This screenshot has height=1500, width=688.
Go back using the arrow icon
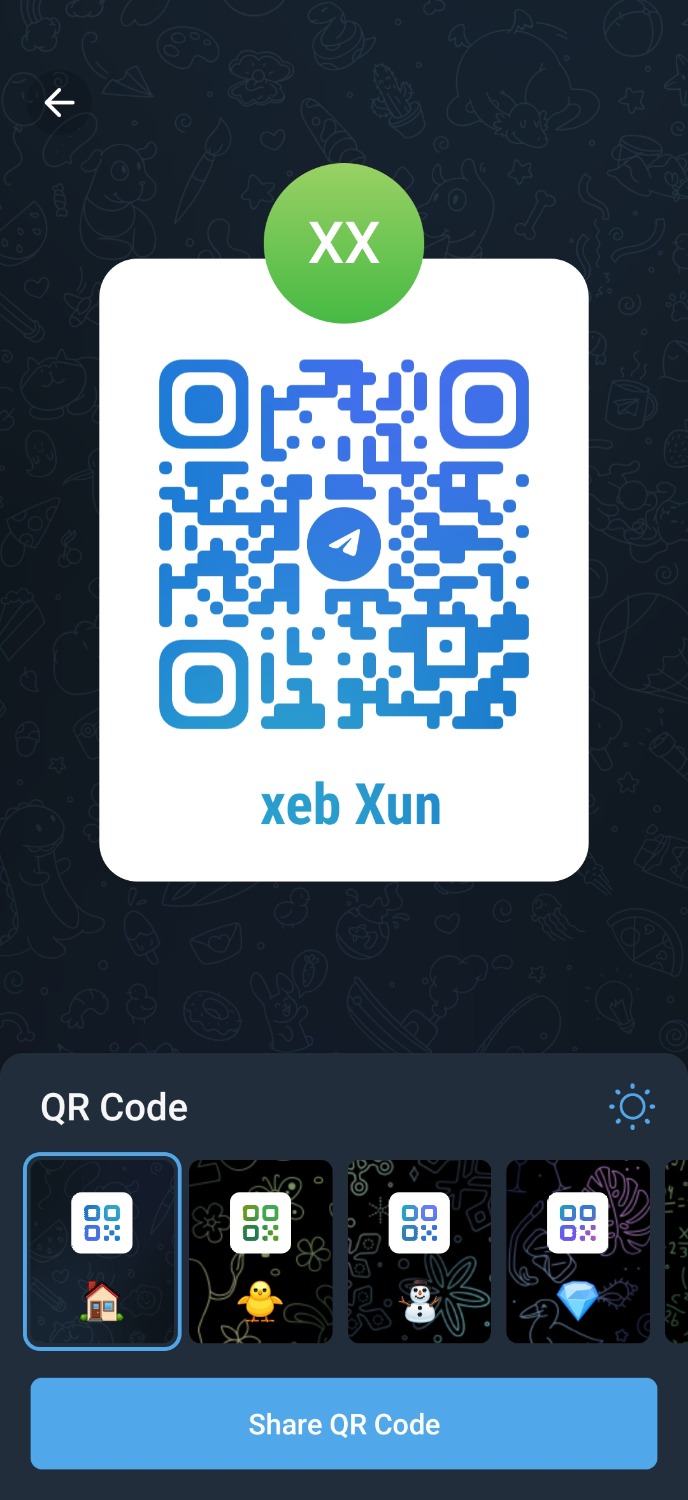point(59,102)
